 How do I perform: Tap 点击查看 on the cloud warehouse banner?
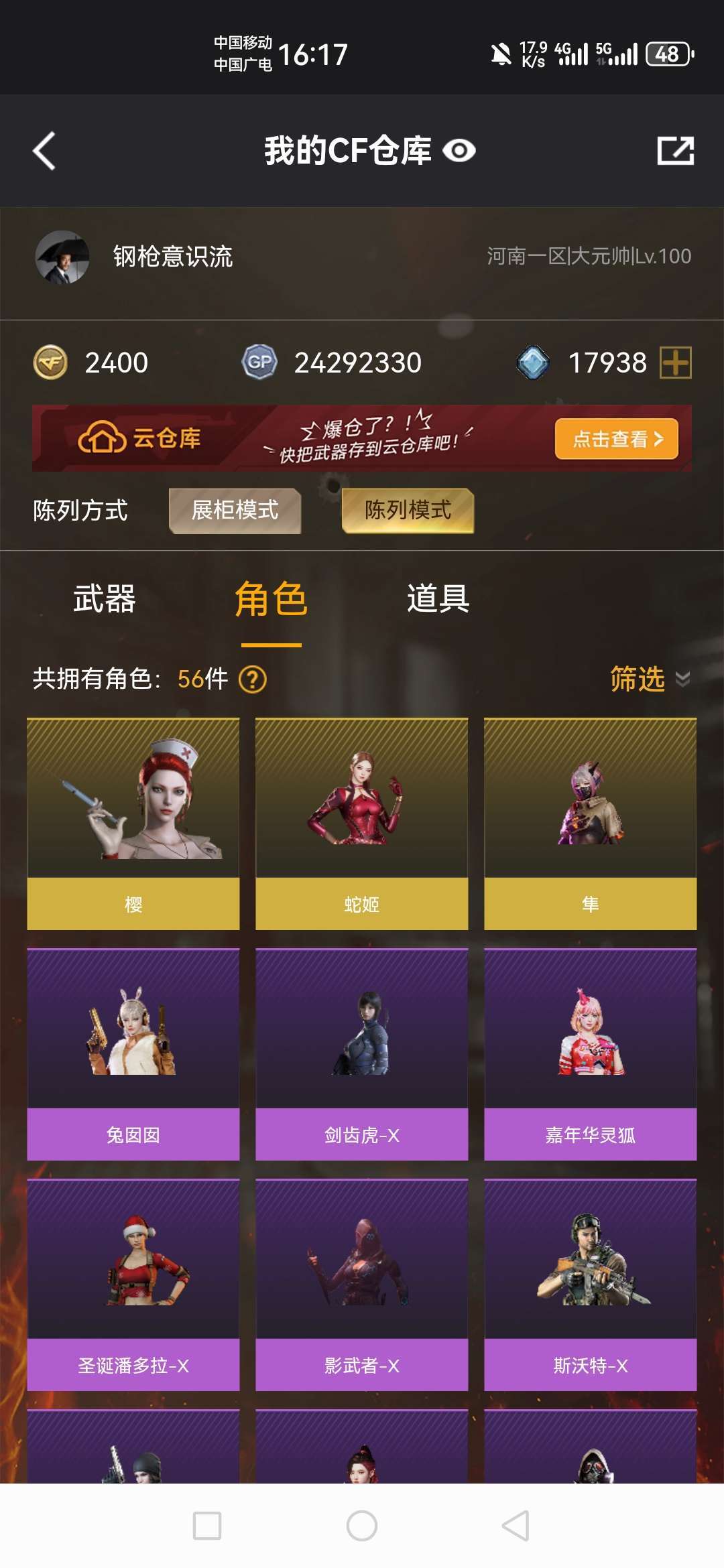pyautogui.click(x=616, y=439)
